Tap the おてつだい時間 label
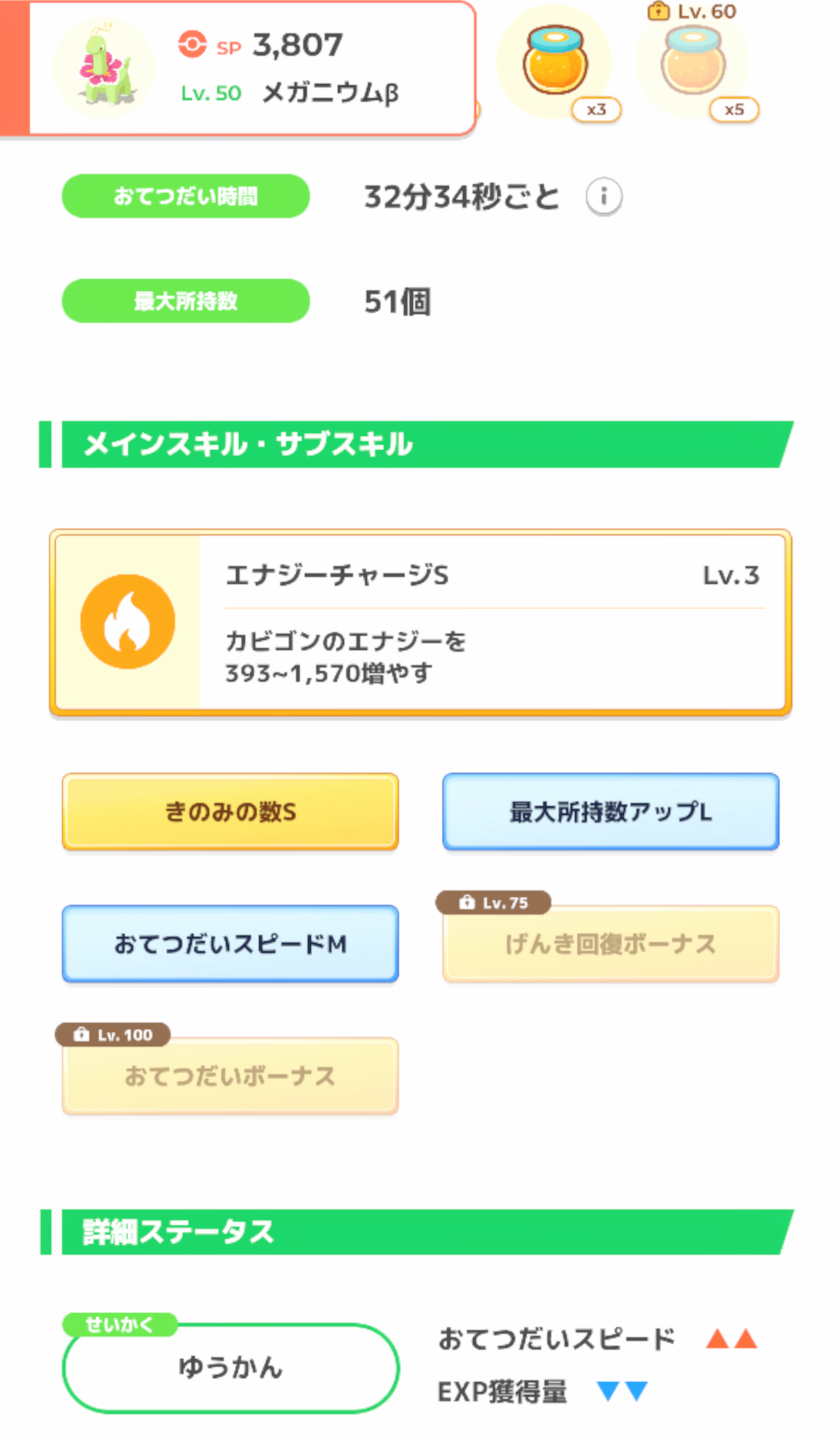The width and height of the screenshot is (840, 1436). tap(185, 195)
